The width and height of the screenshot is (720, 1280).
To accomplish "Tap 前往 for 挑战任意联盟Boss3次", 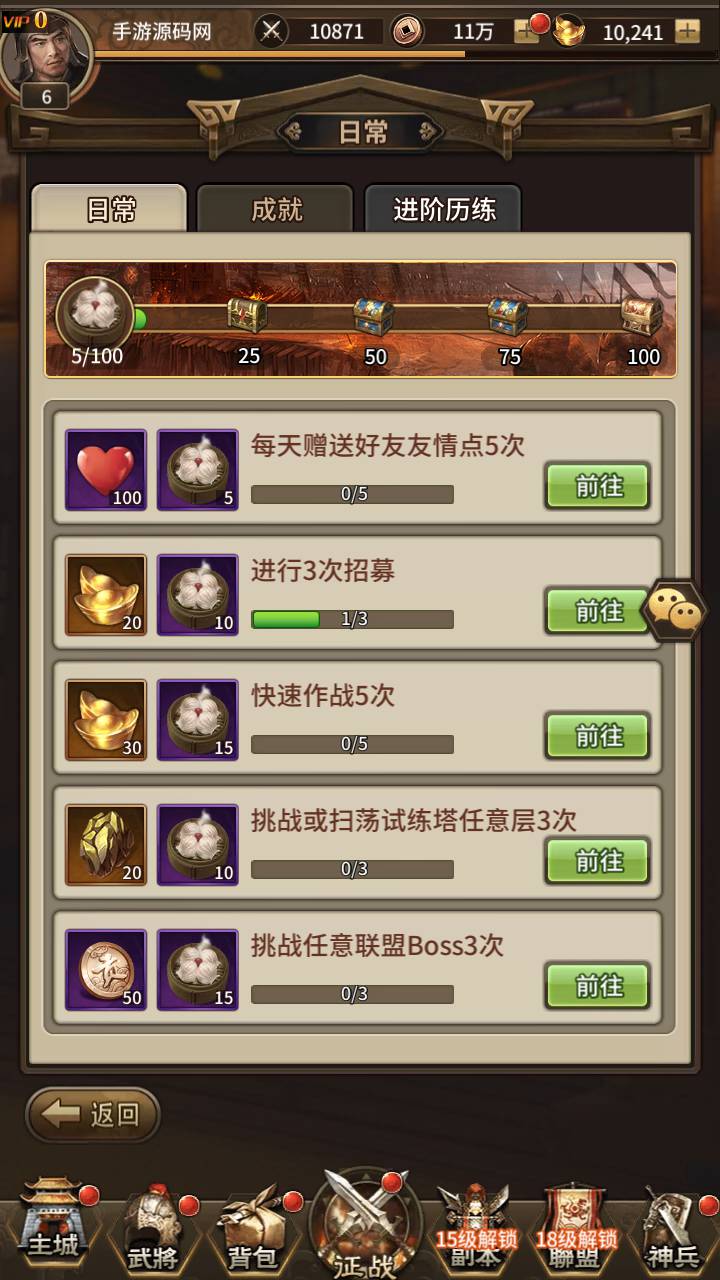I will coord(598,987).
